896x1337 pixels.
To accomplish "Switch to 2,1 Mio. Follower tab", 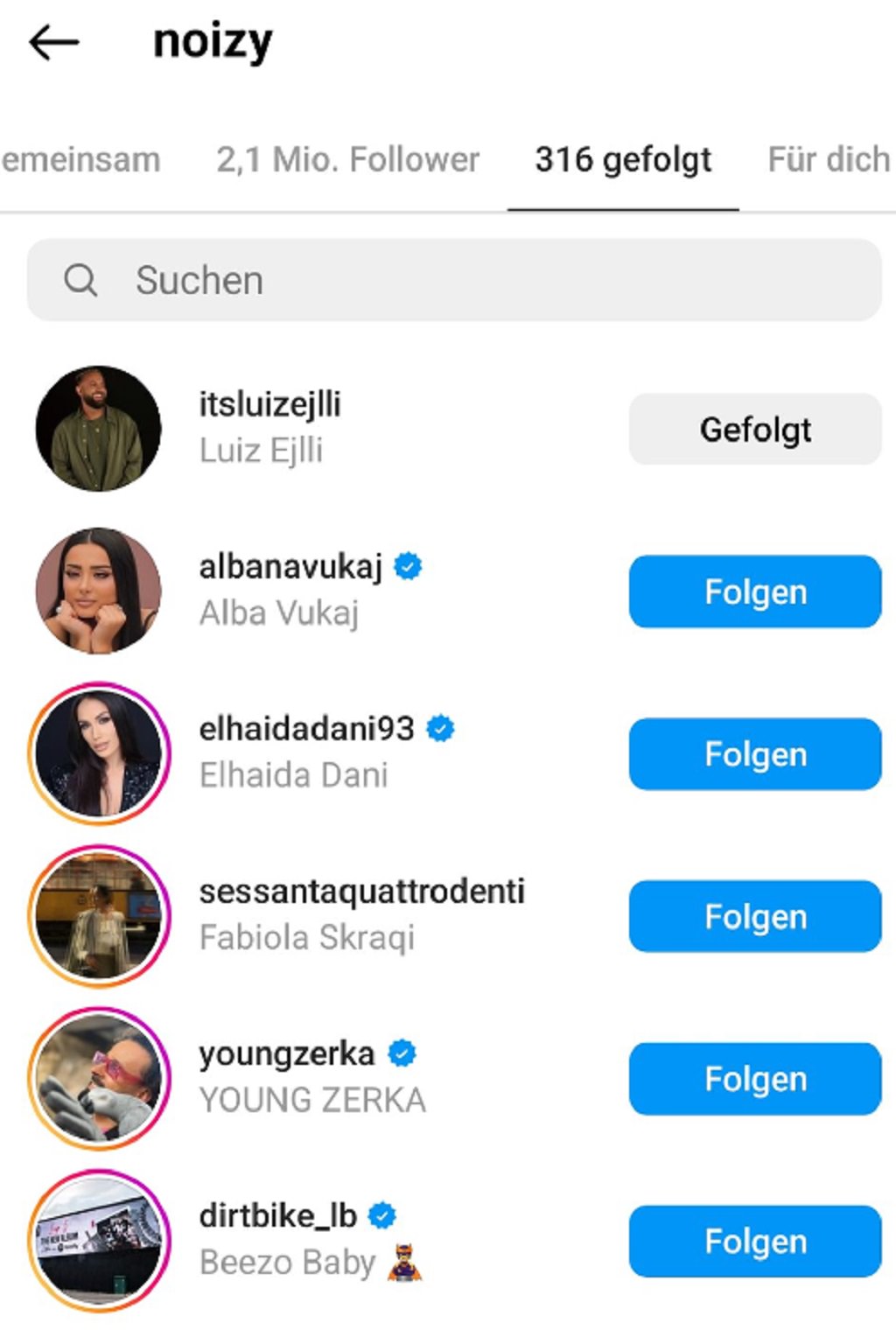I will coord(347,160).
